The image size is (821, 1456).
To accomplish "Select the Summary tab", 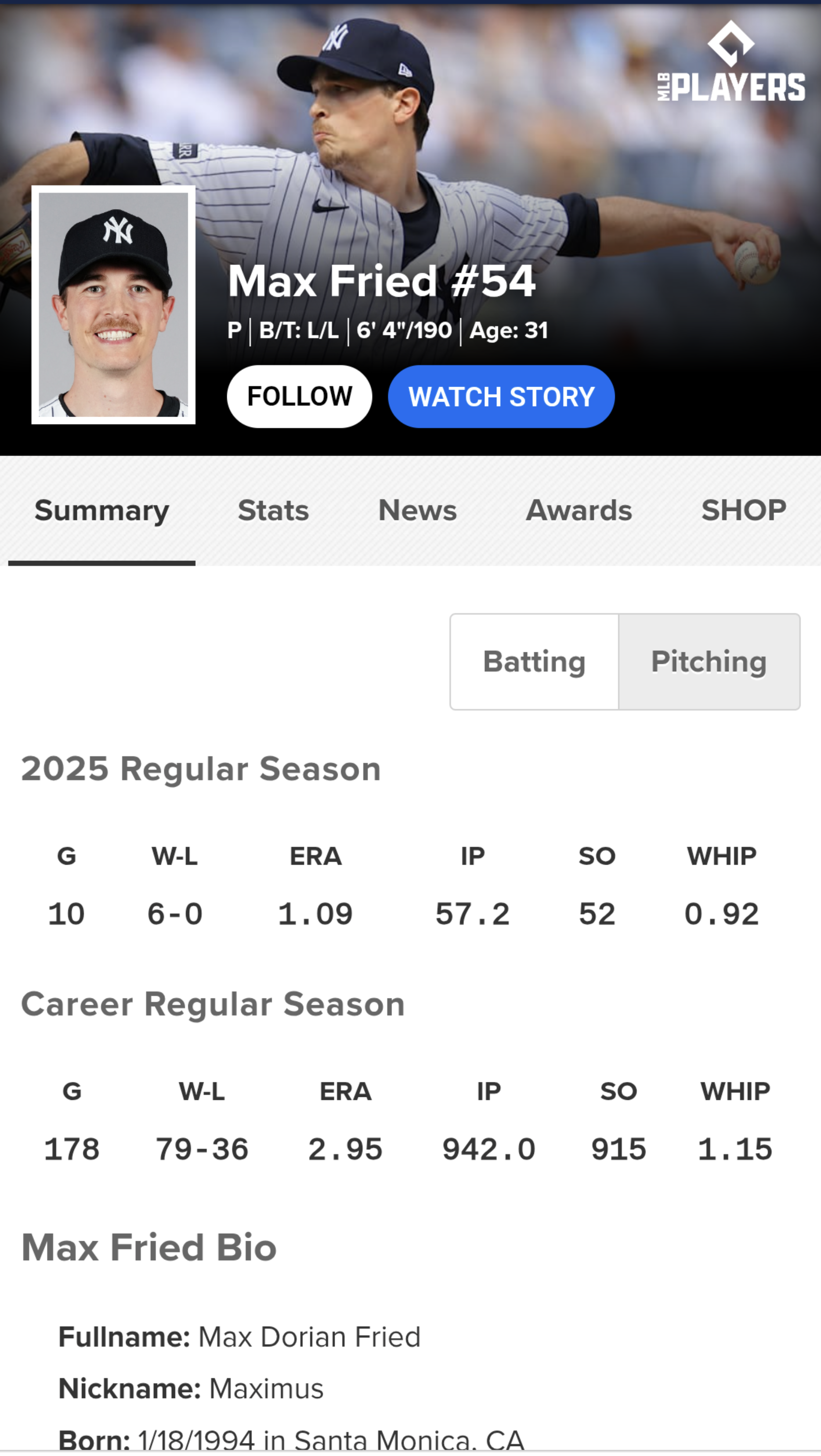I will tap(102, 511).
